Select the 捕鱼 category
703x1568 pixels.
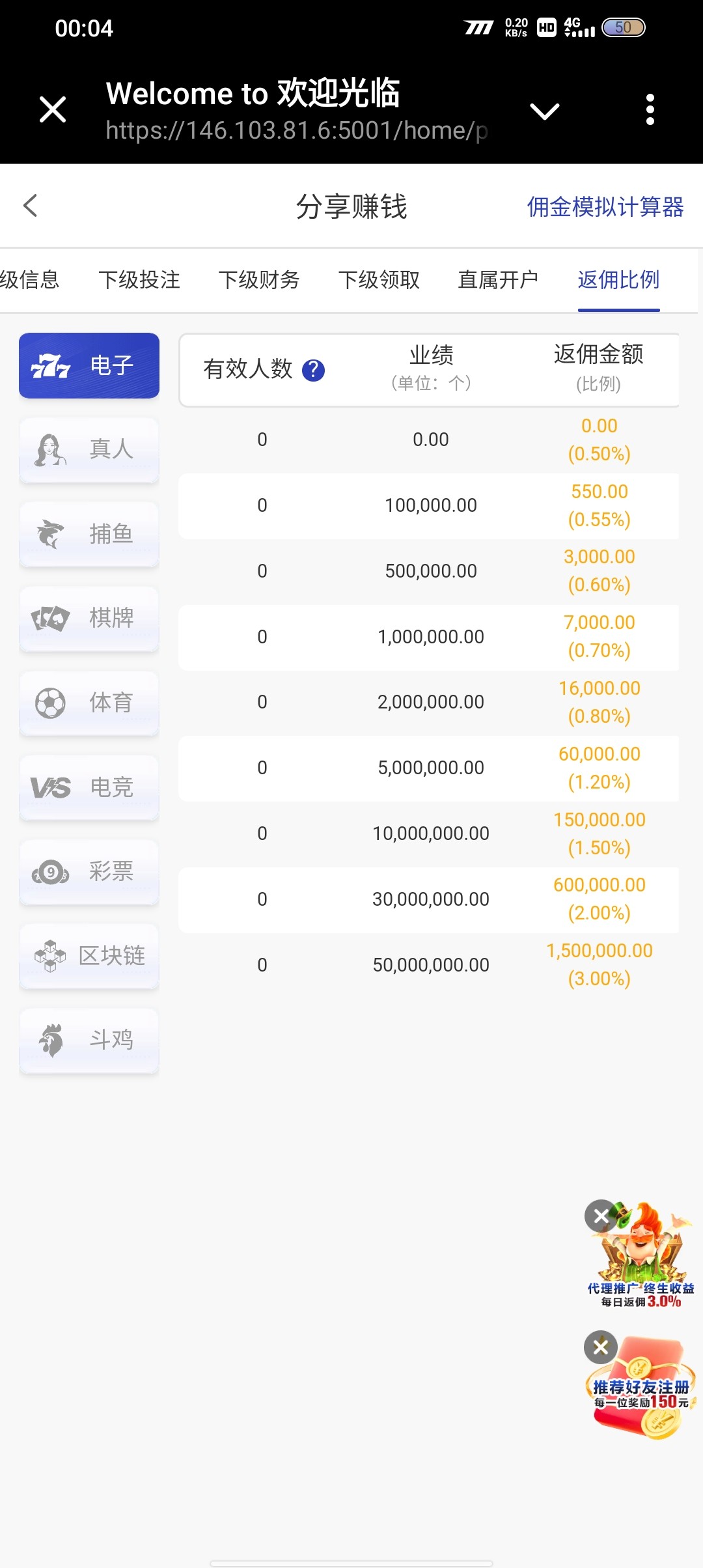pyautogui.click(x=89, y=534)
